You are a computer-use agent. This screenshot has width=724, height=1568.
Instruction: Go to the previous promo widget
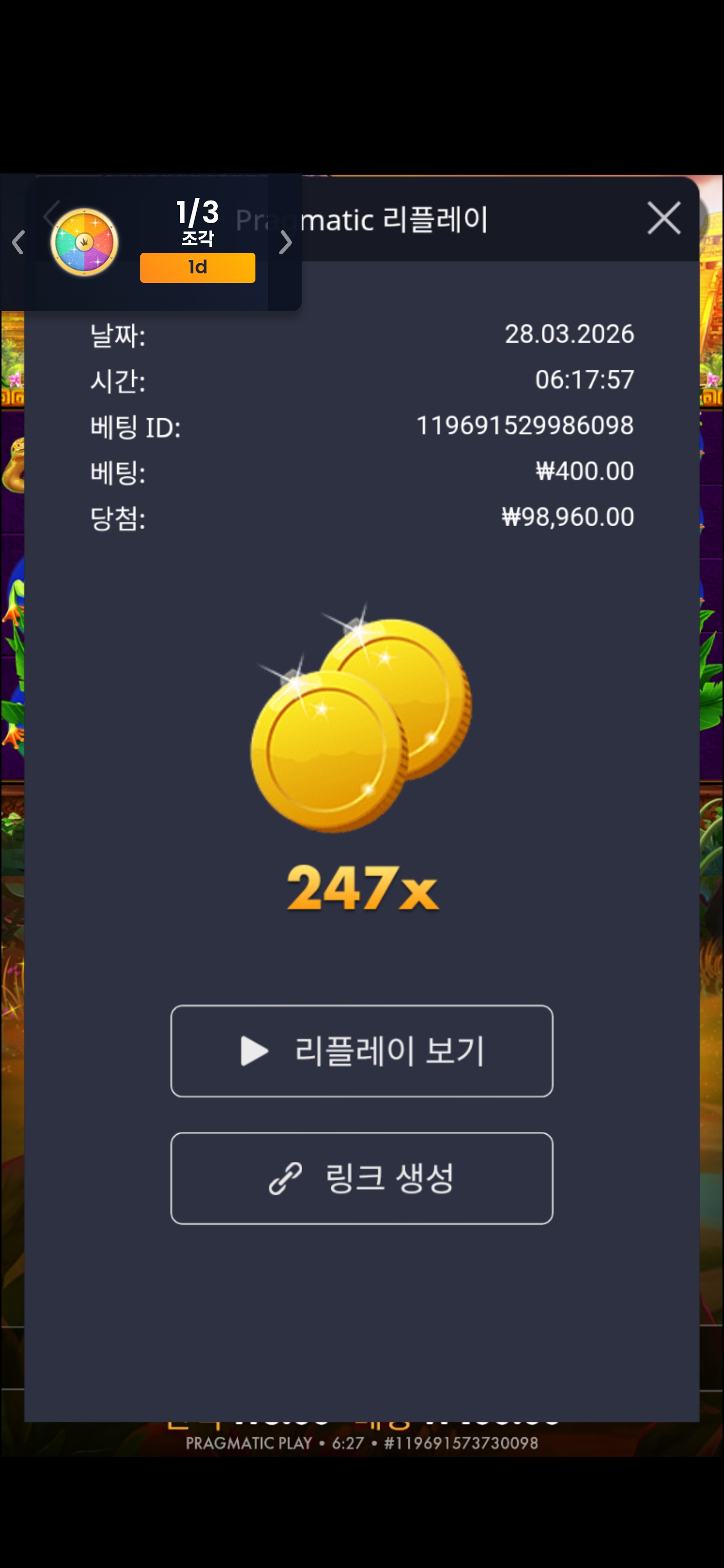[x=18, y=242]
